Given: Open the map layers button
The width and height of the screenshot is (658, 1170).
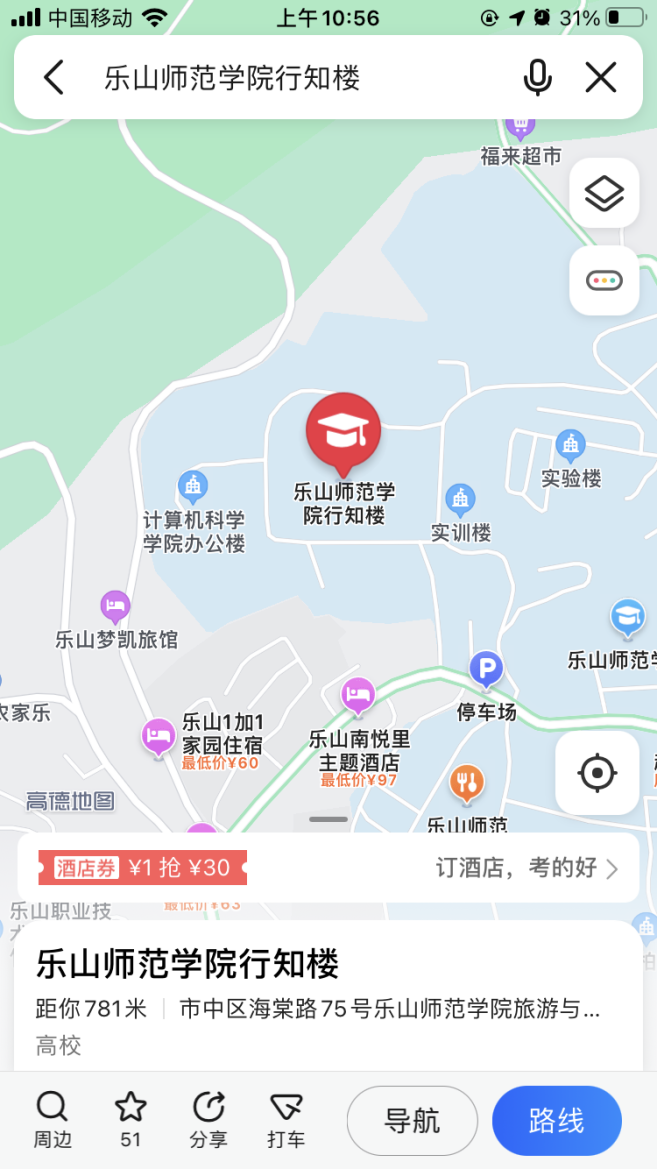Looking at the screenshot, I should 604,193.
